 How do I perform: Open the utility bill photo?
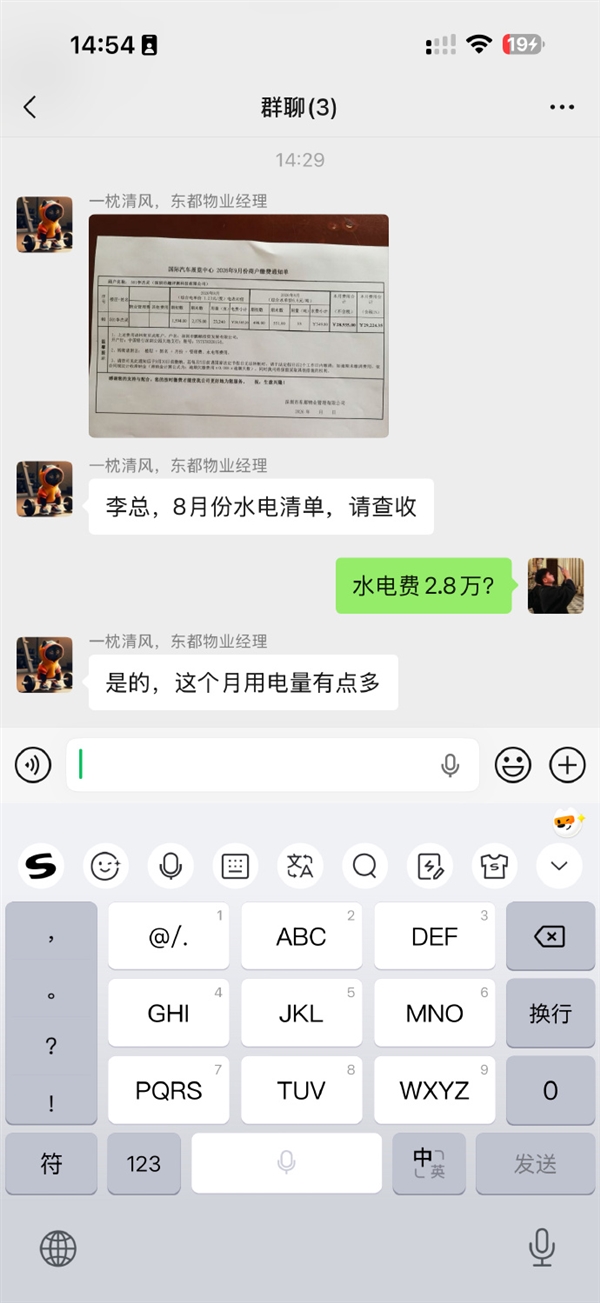coord(238,326)
